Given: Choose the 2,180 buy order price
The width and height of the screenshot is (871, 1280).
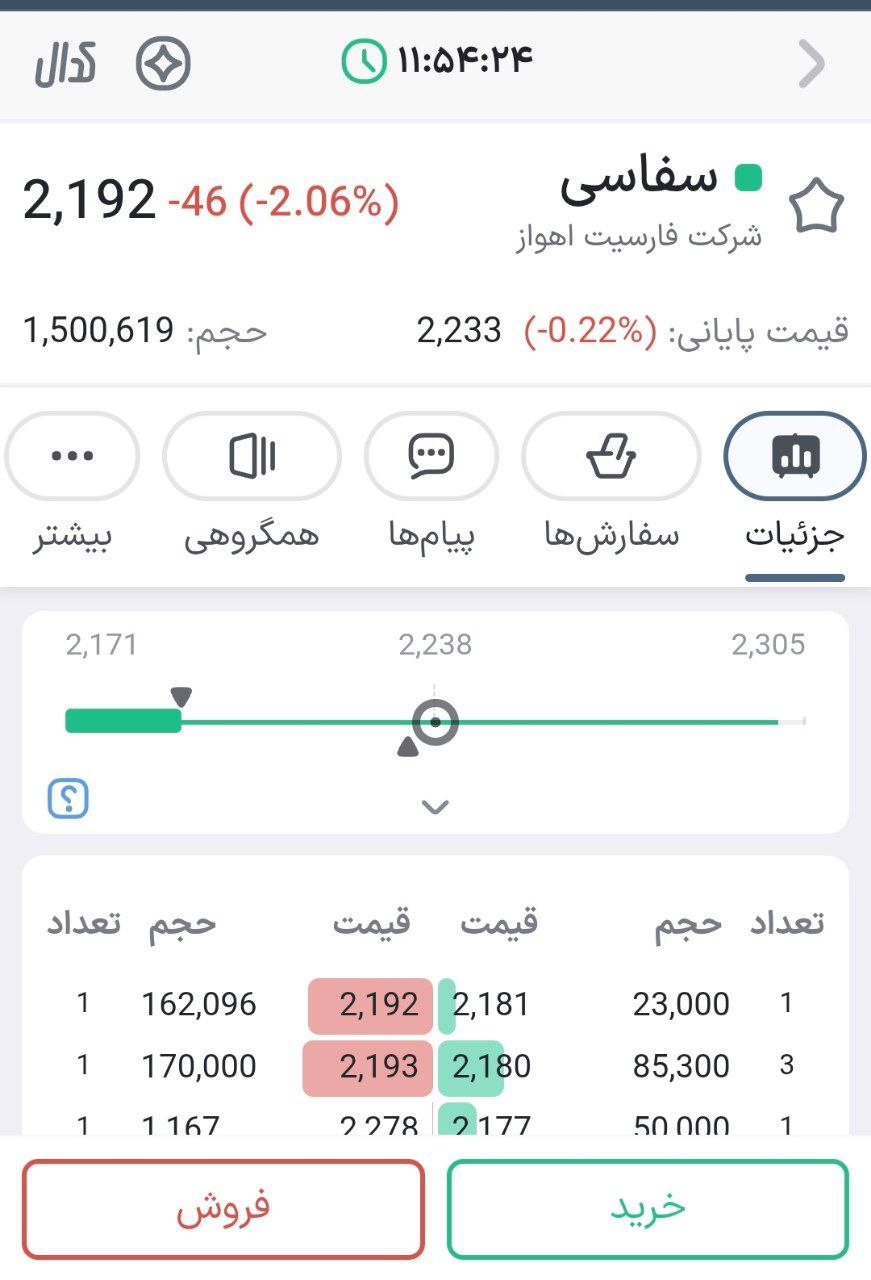Looking at the screenshot, I should click(490, 1067).
